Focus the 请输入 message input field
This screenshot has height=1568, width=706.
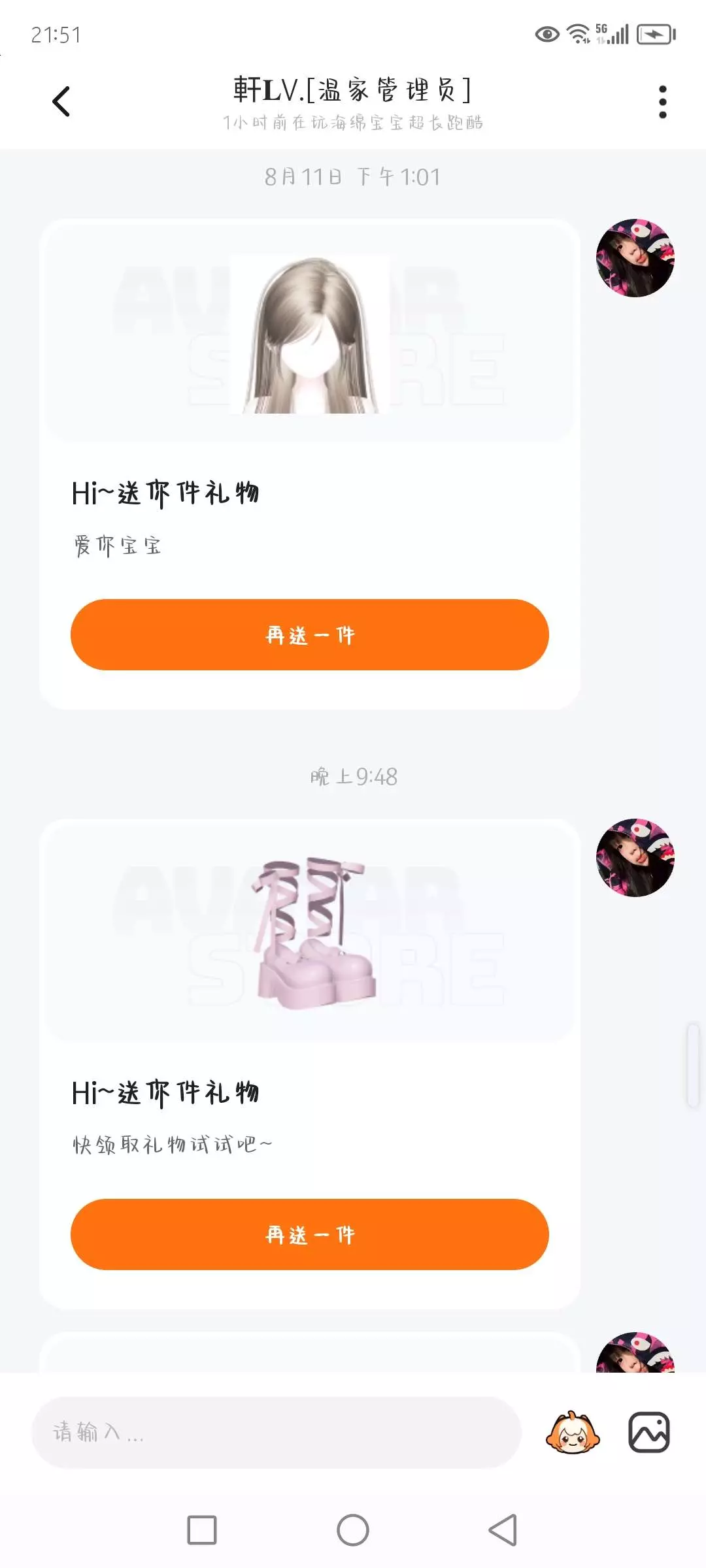[x=277, y=1433]
